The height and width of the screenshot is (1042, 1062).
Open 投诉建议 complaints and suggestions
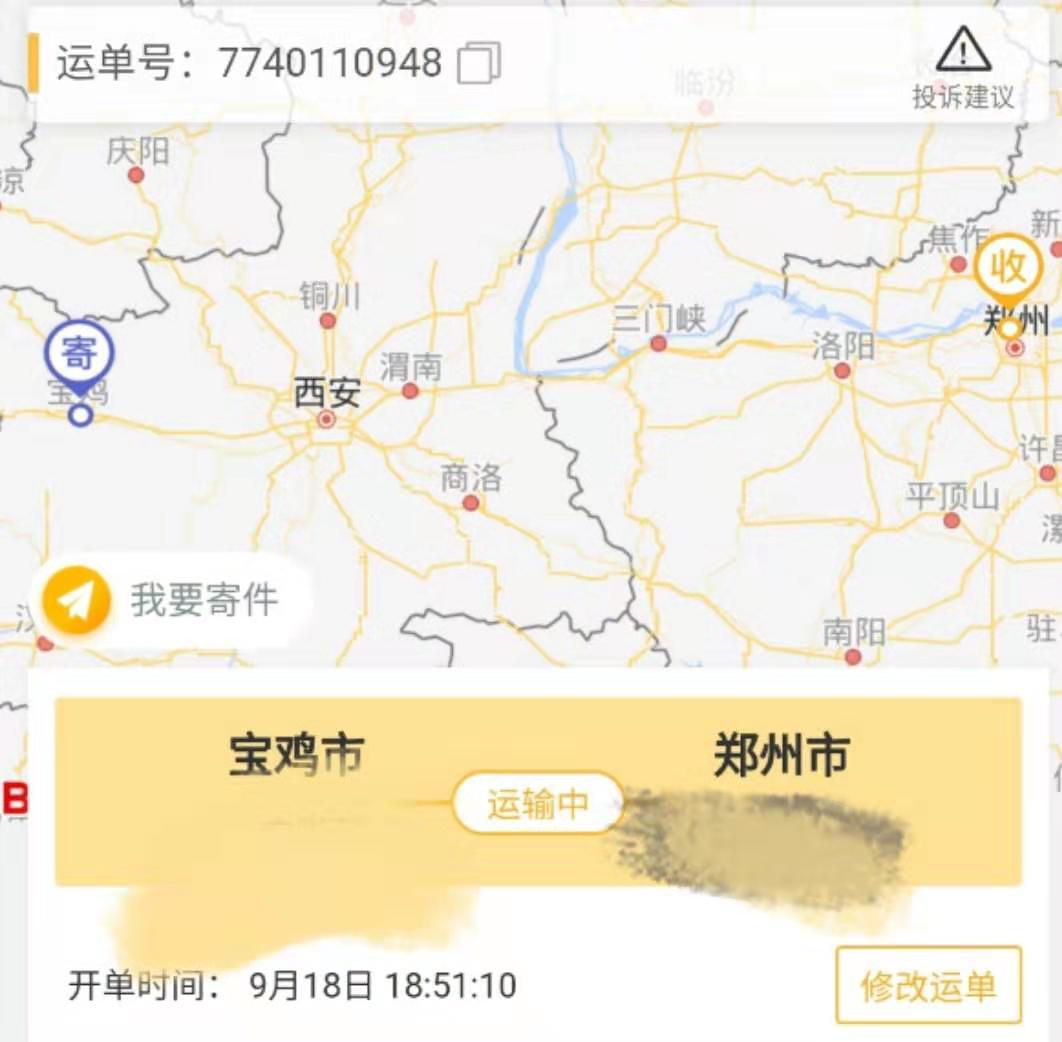point(963,68)
